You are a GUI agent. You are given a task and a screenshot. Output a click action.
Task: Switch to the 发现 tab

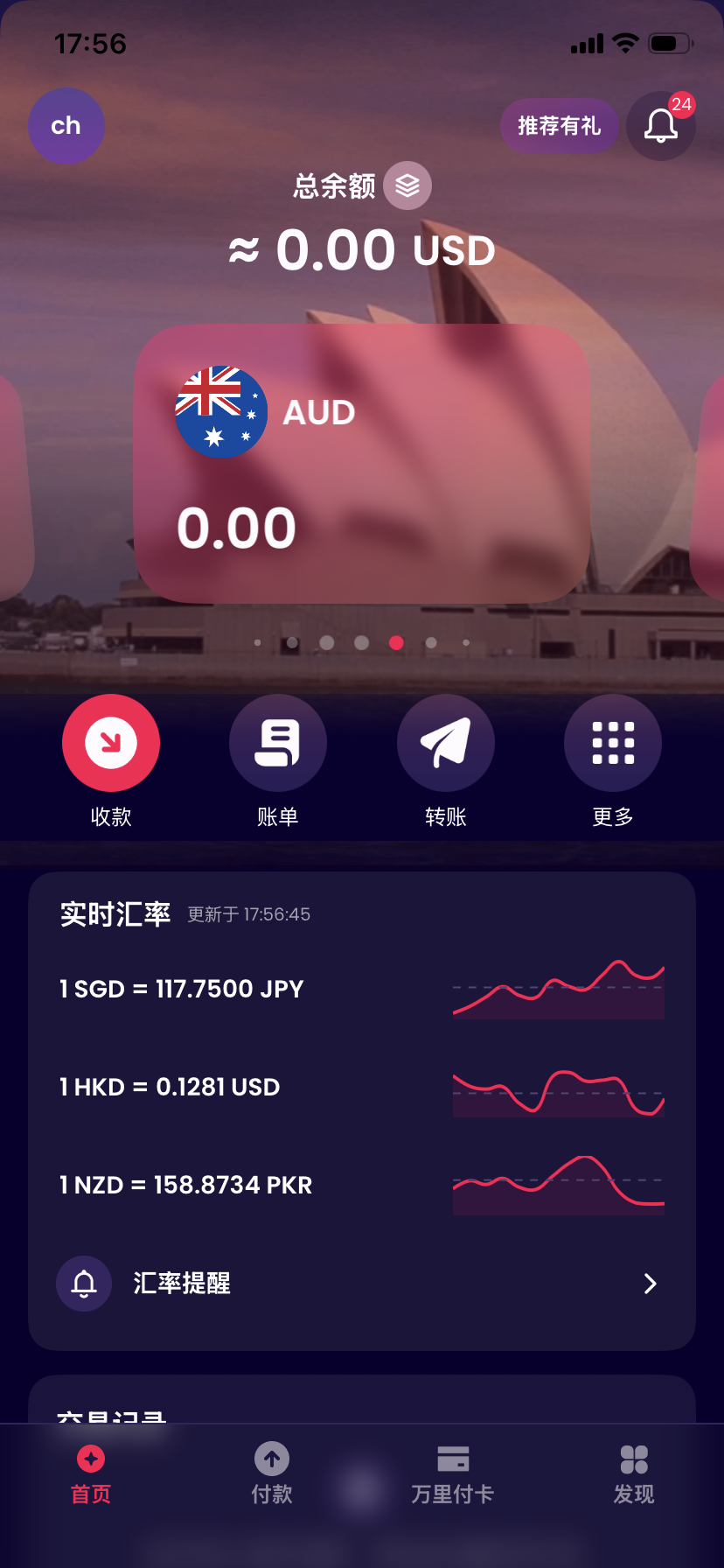[634, 1475]
